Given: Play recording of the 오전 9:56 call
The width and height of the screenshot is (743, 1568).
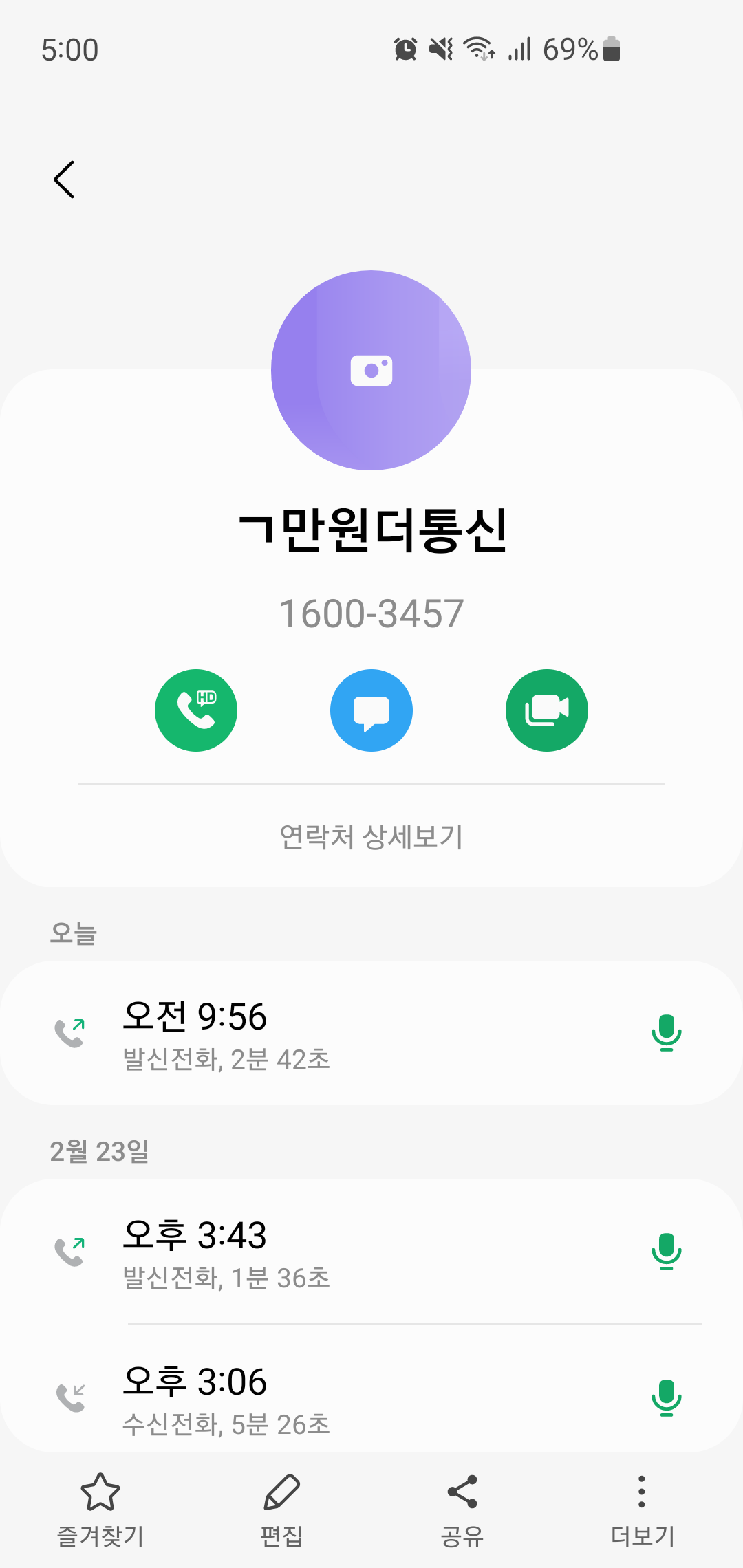Looking at the screenshot, I should coord(666,1033).
